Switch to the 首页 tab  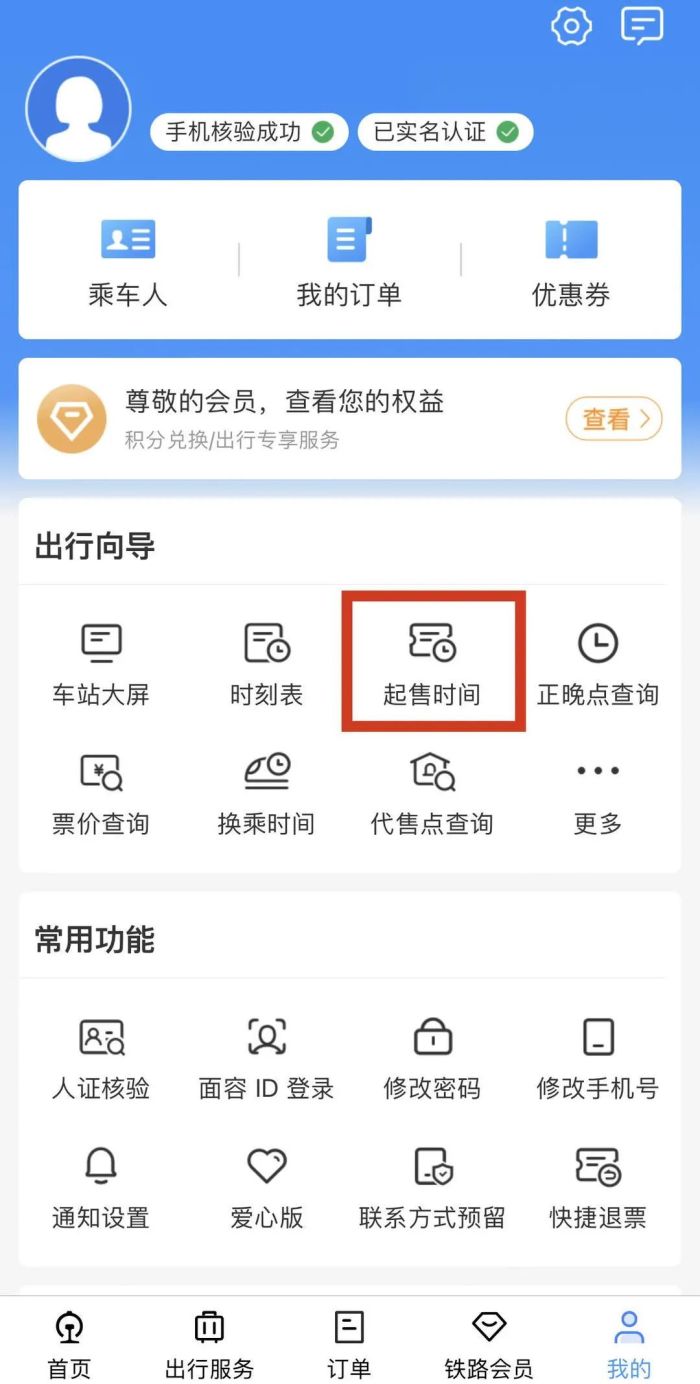[69, 1343]
